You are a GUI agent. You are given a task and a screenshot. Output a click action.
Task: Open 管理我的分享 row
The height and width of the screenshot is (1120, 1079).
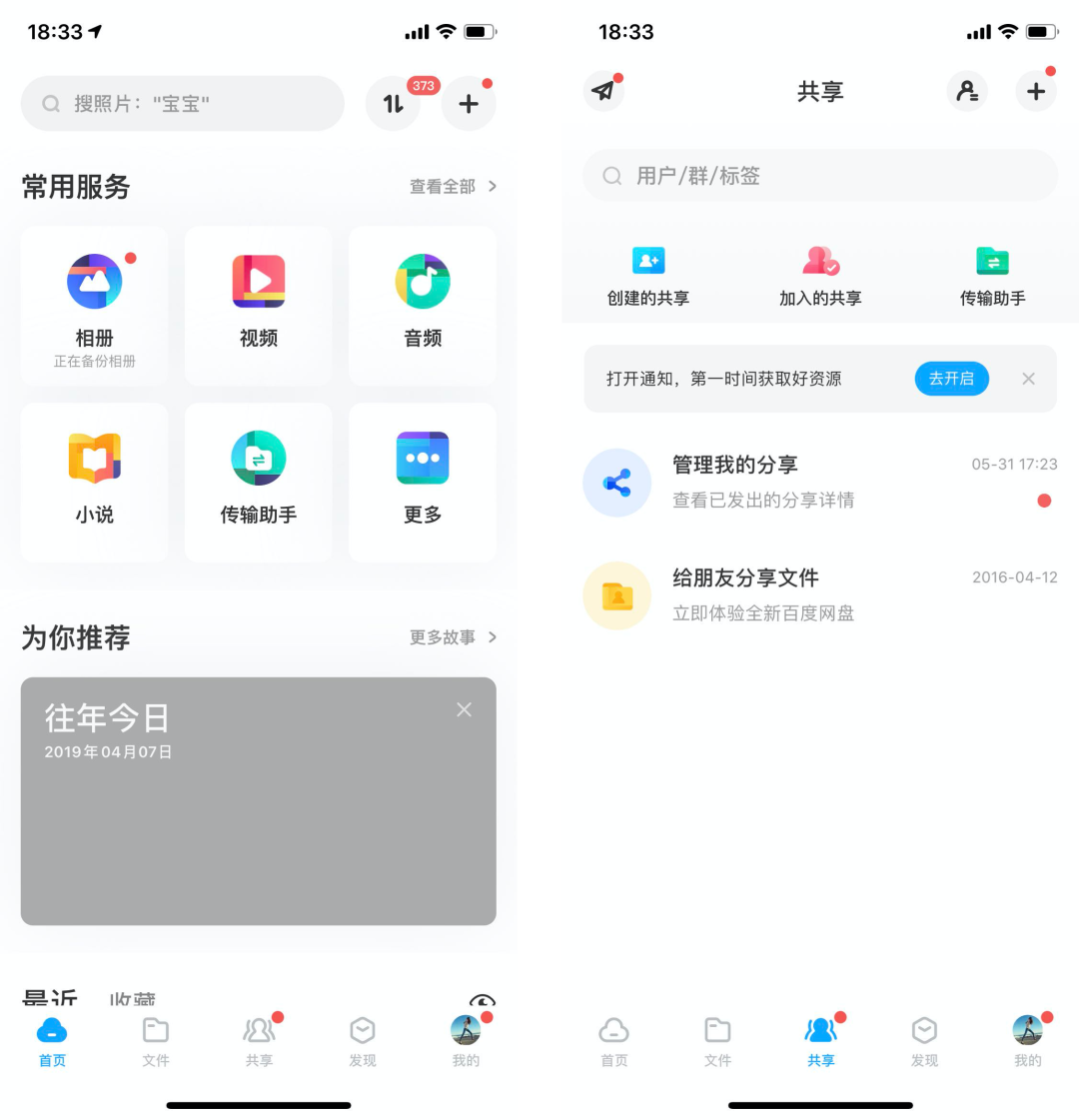(819, 482)
